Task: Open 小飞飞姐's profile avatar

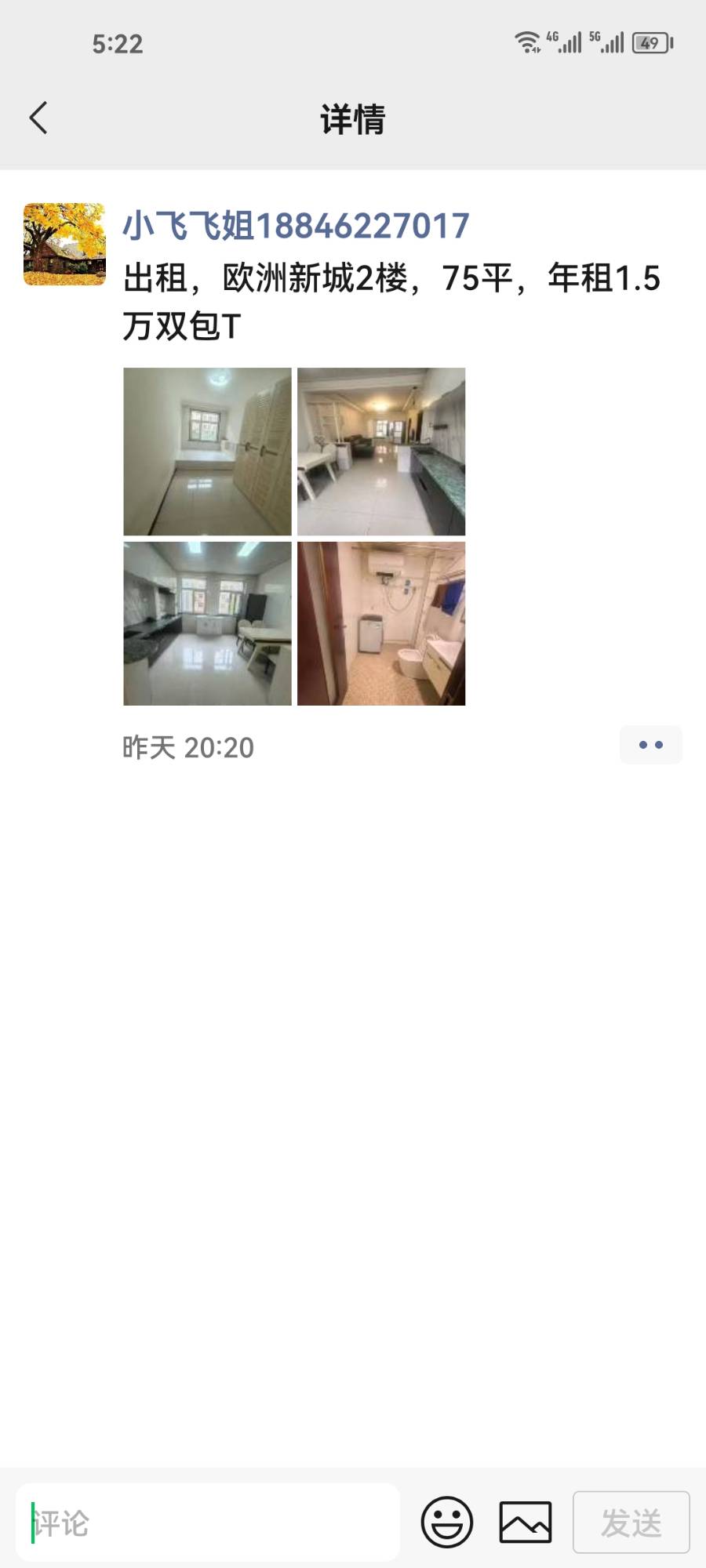Action: 64,244
